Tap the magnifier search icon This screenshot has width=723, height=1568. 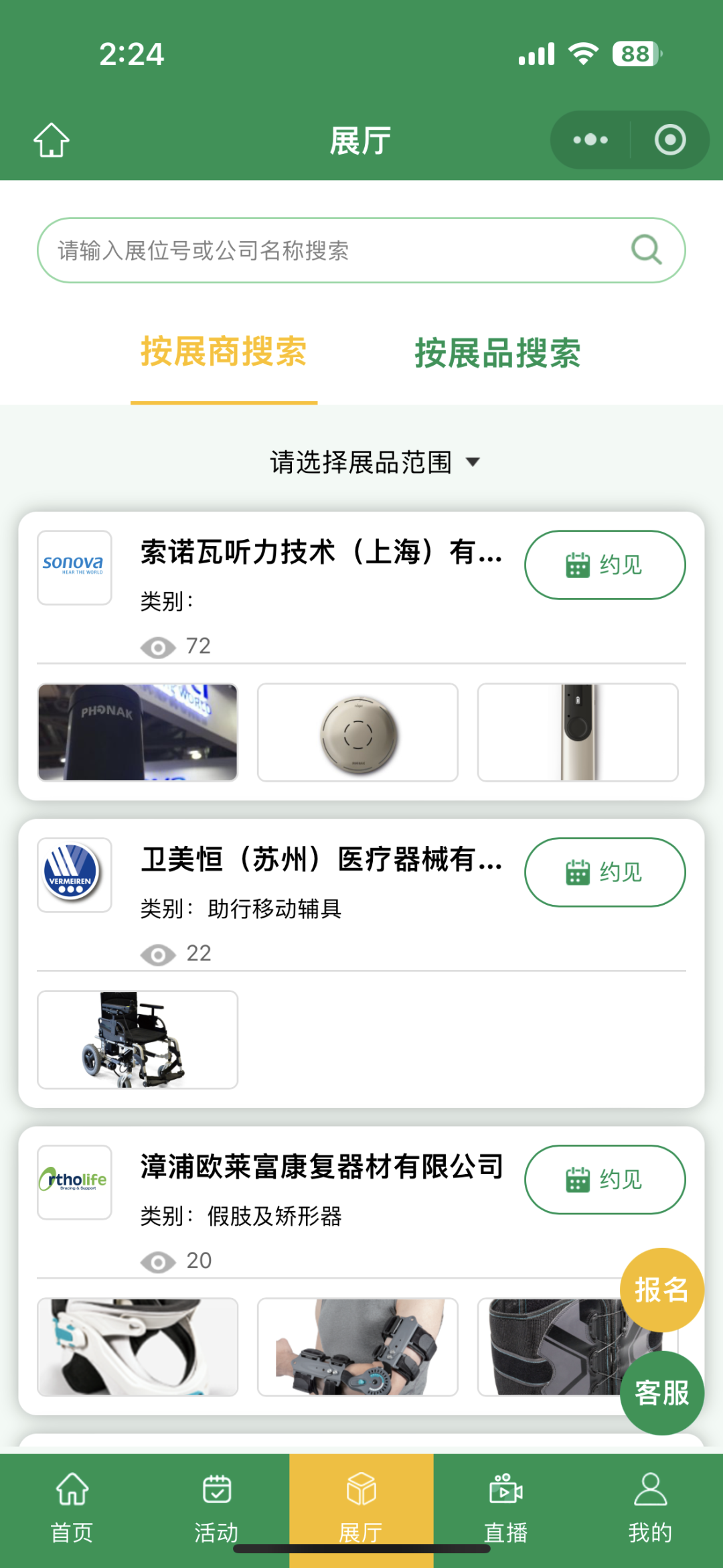[647, 251]
